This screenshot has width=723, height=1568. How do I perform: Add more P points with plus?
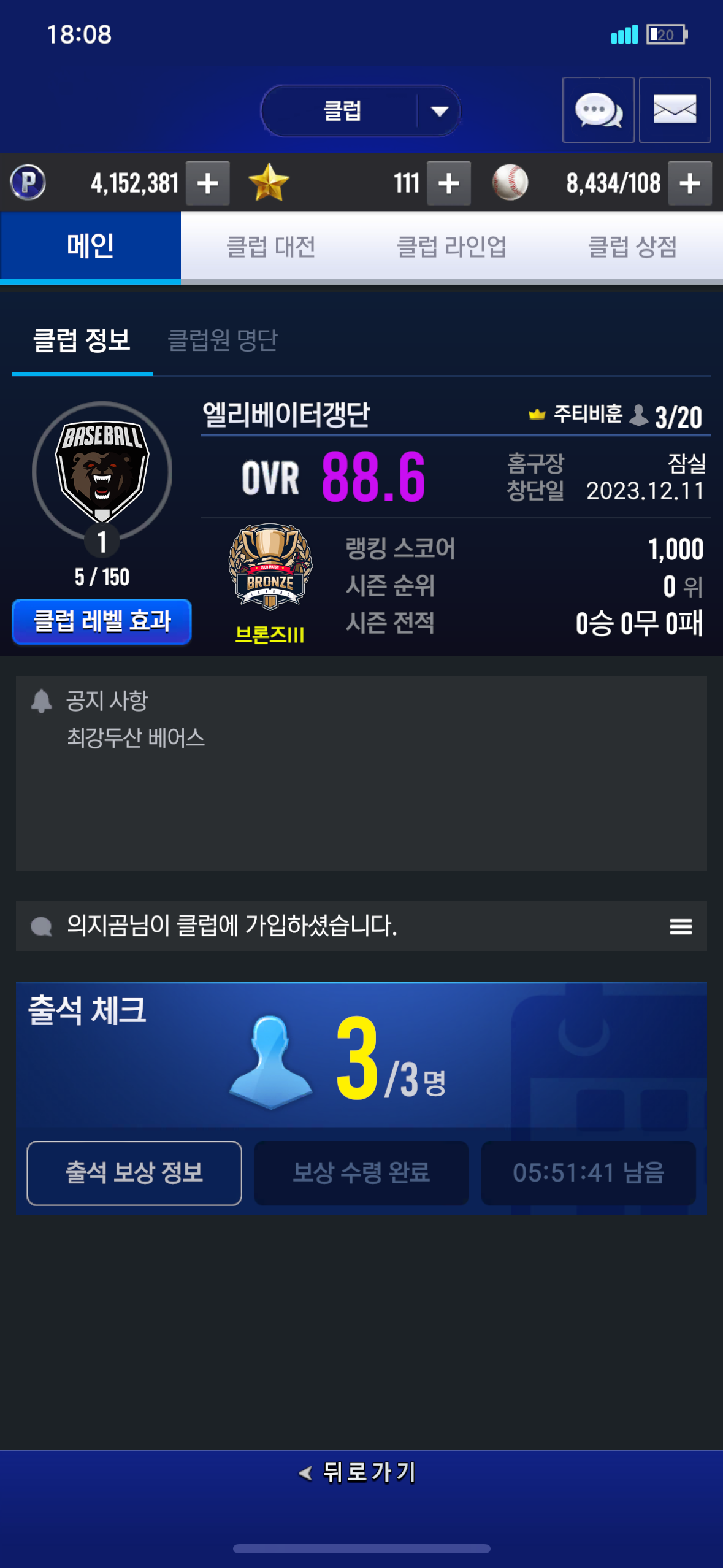click(208, 183)
